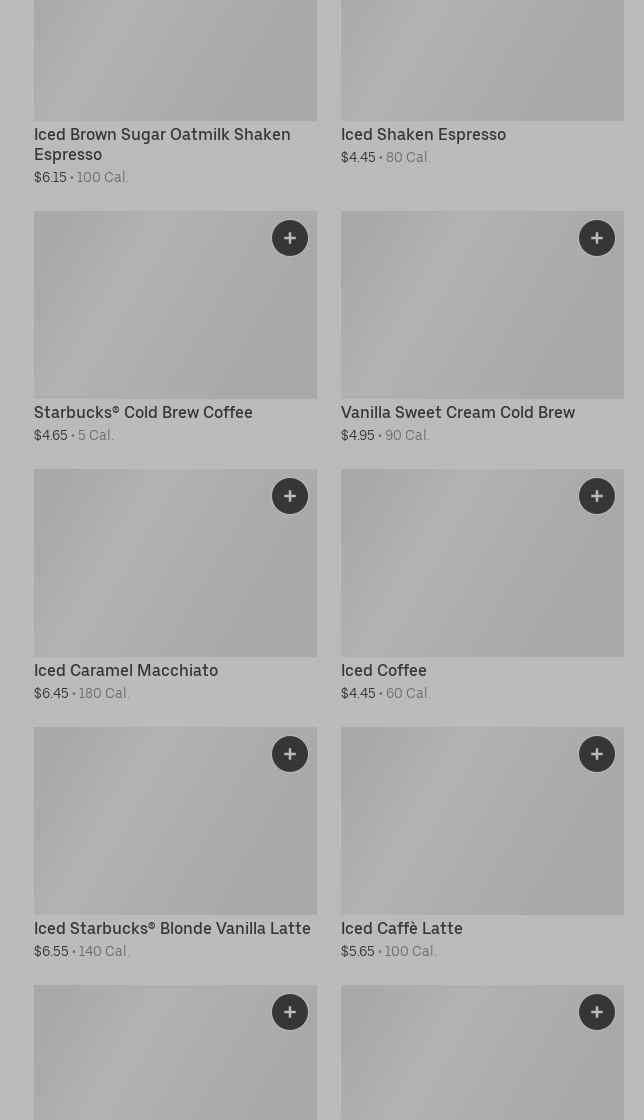Open Iced Brown Sugar Oatmilk Shaken Espresso
This screenshot has height=1120, width=644.
pyautogui.click(x=162, y=144)
